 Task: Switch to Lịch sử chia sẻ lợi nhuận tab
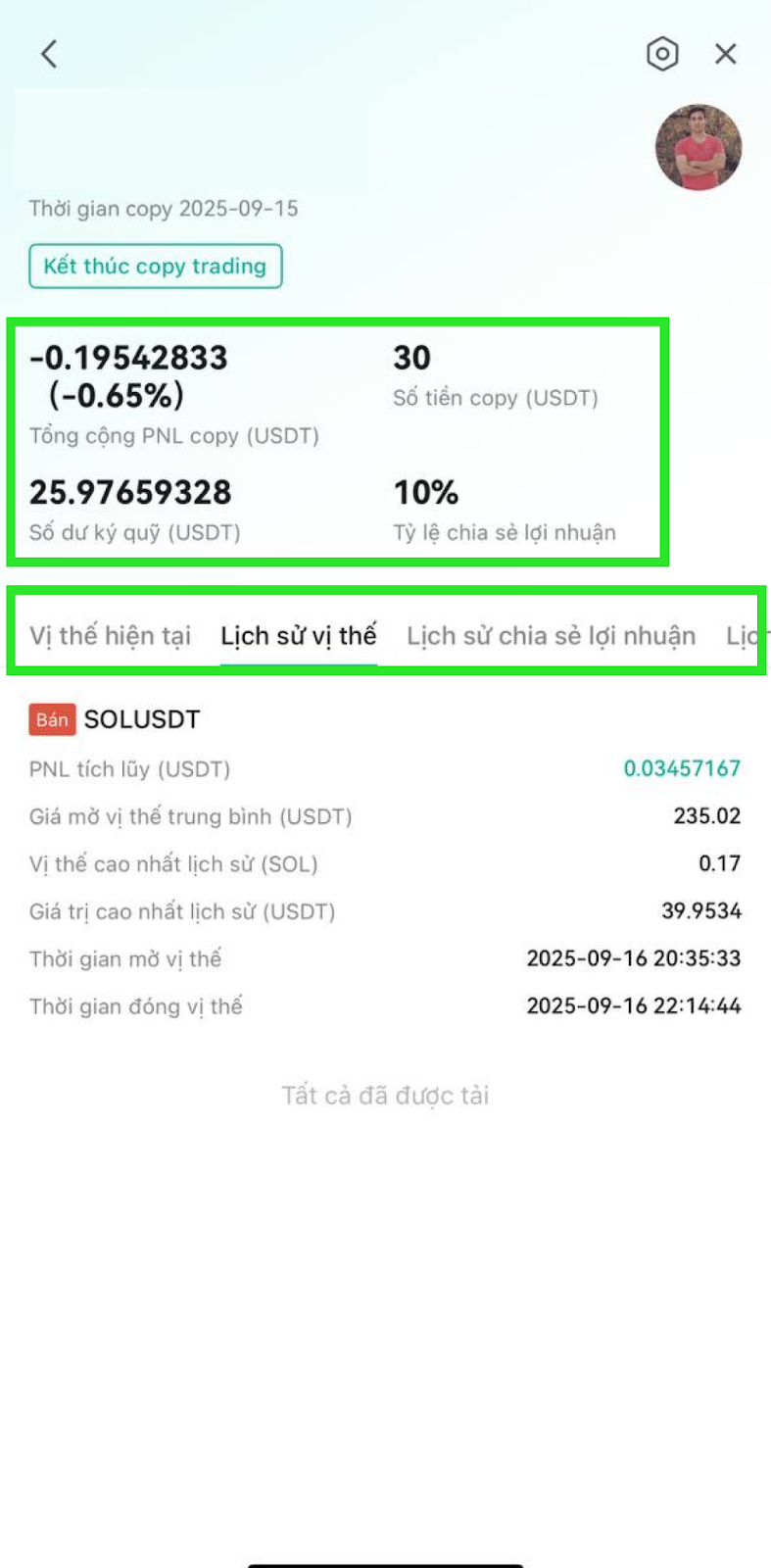point(551,636)
